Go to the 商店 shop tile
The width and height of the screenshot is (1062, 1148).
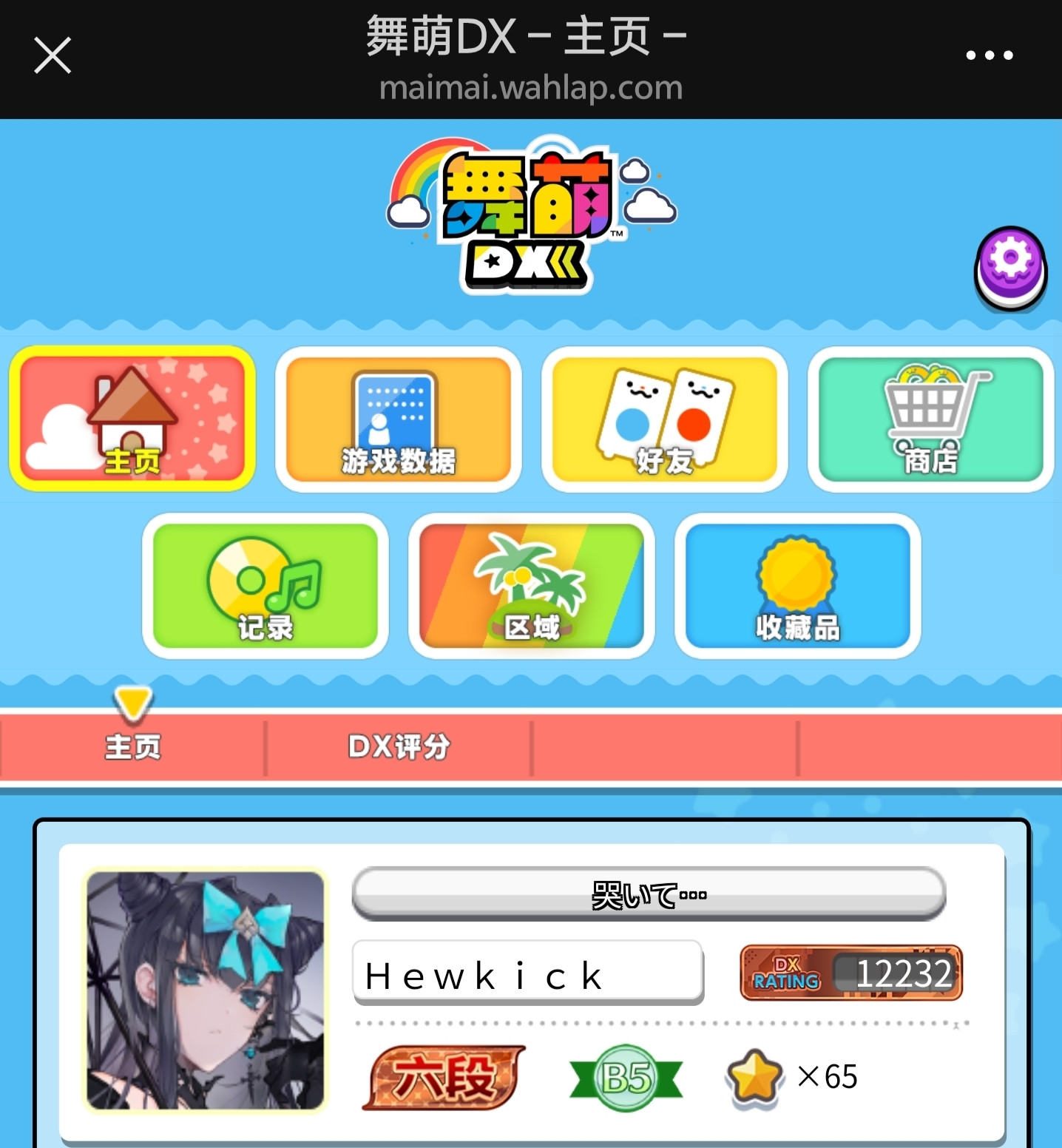point(930,419)
